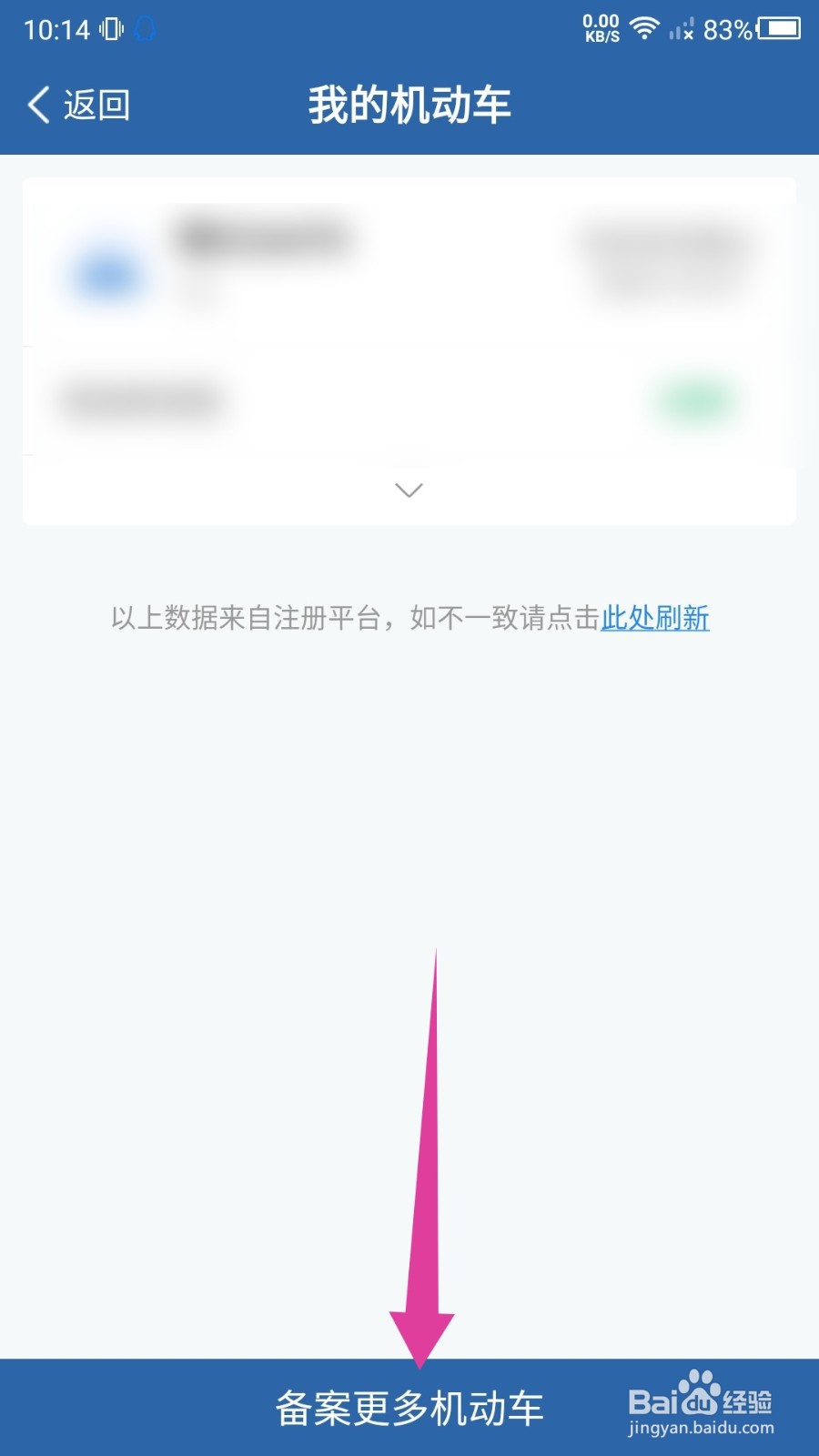
Task: Tap the vibrate mode icon in status bar
Action: pyautogui.click(x=109, y=27)
